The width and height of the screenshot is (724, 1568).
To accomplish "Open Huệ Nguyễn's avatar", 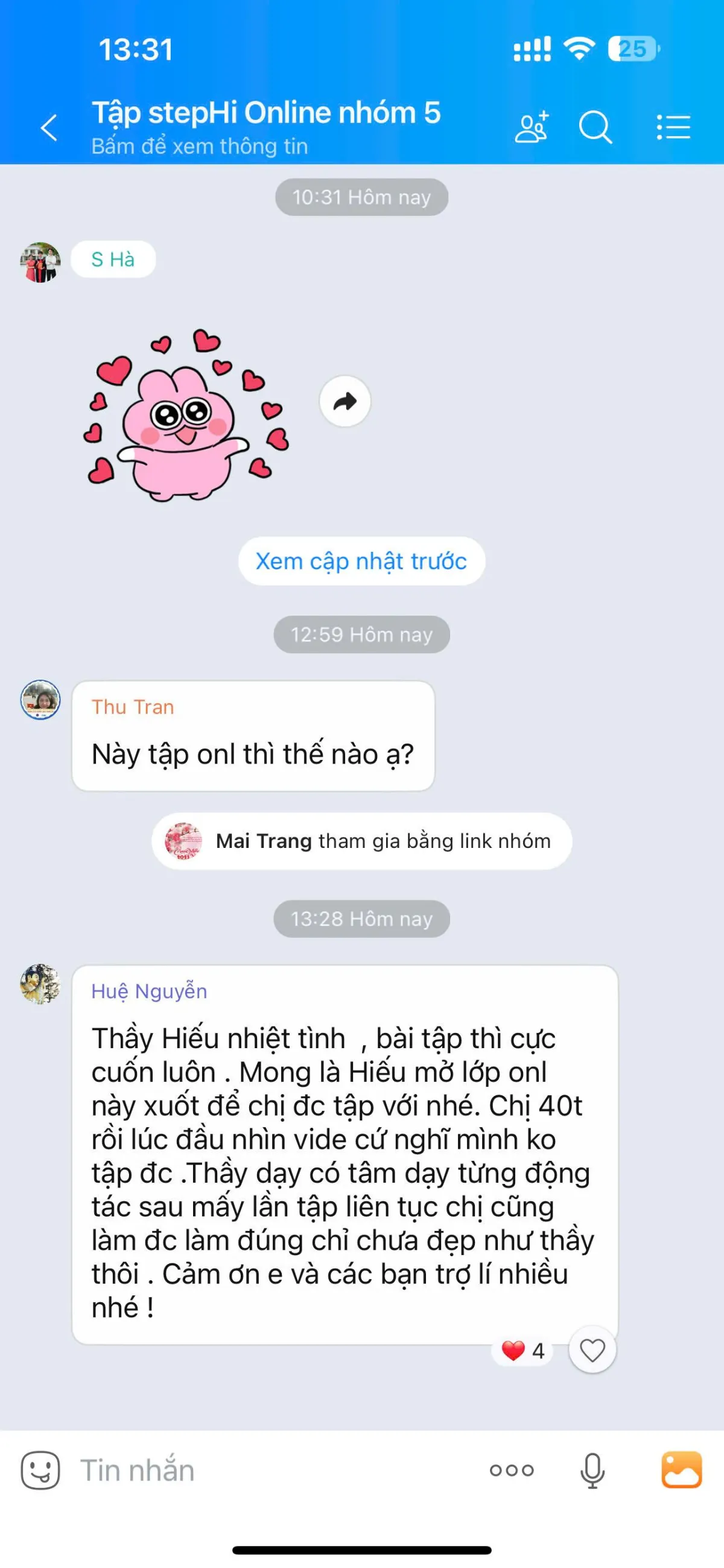I will [x=40, y=984].
